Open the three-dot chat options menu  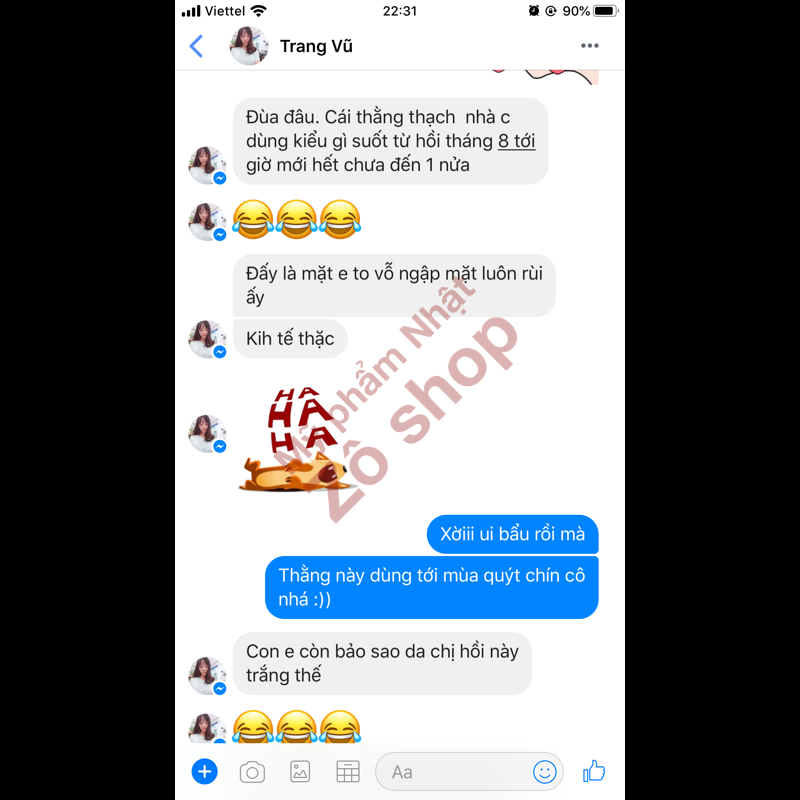[590, 46]
